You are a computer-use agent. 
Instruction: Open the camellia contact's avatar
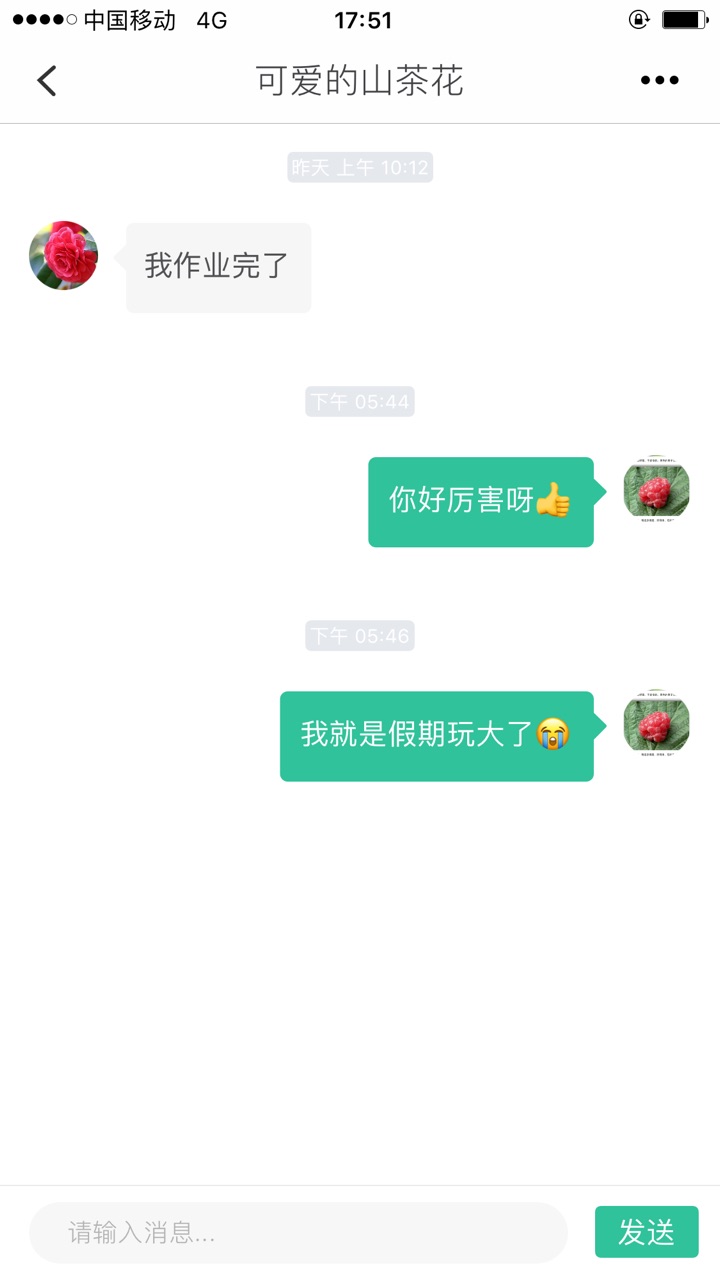point(64,256)
